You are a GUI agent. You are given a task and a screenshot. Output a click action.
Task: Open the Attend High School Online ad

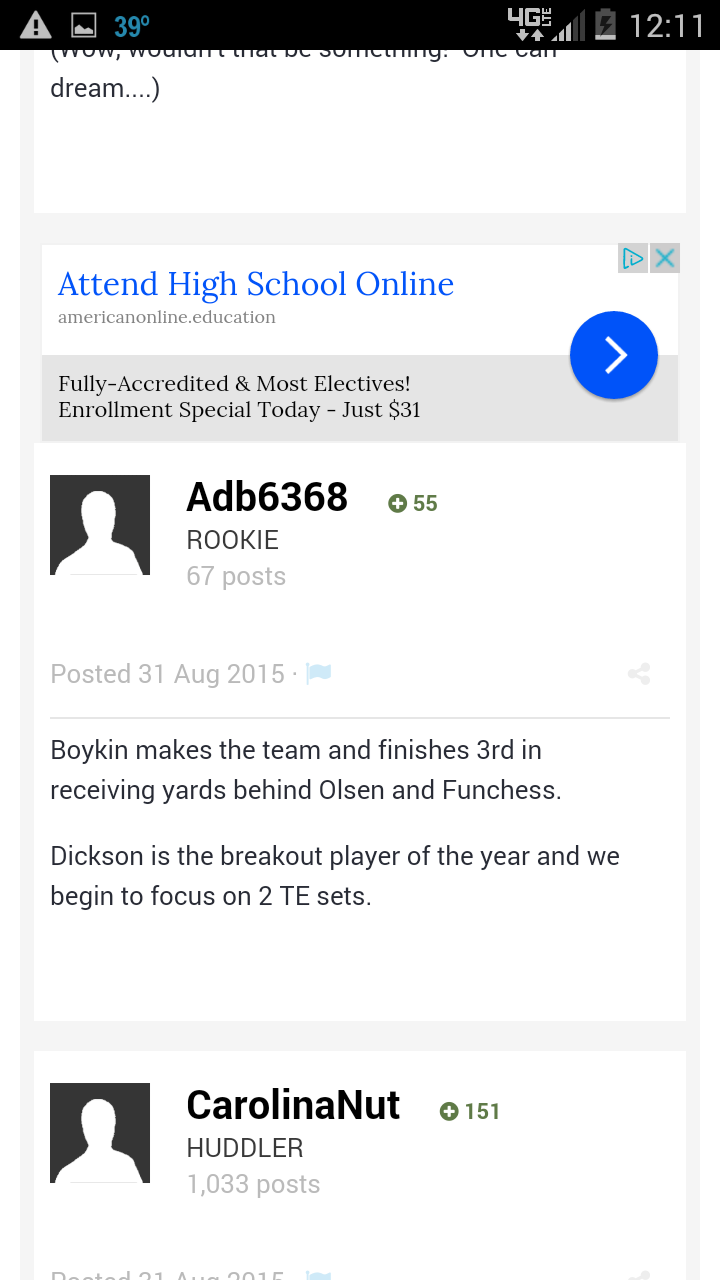256,284
